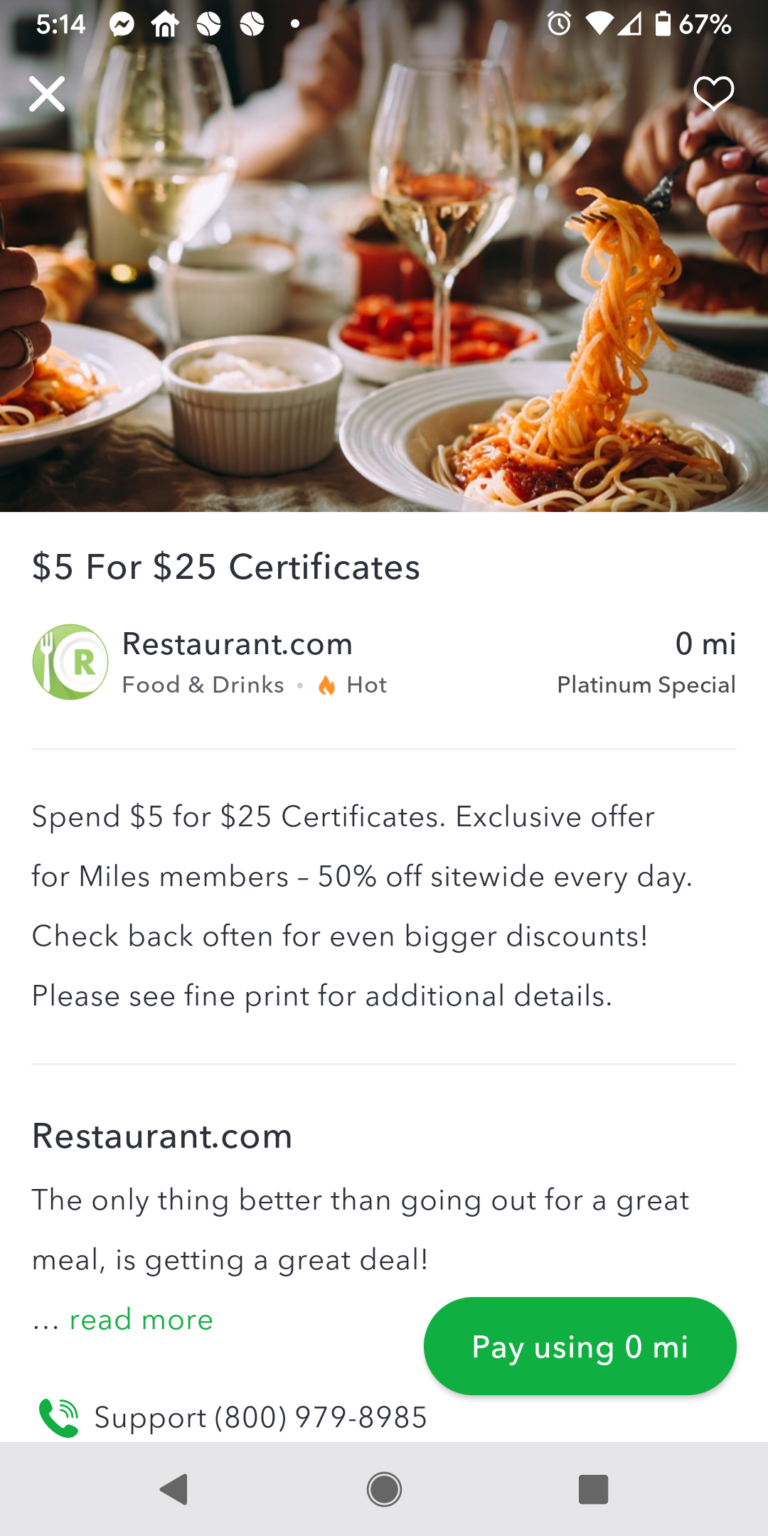Call Support (800) 979-8985
The image size is (768, 1536).
(259, 1417)
